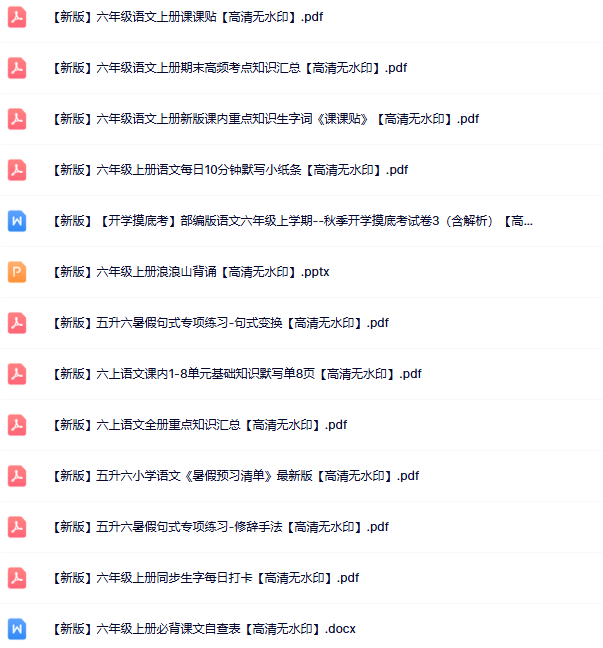Open 六年级上册语文每日10分钟默写小纸条 PDF

coord(229,170)
